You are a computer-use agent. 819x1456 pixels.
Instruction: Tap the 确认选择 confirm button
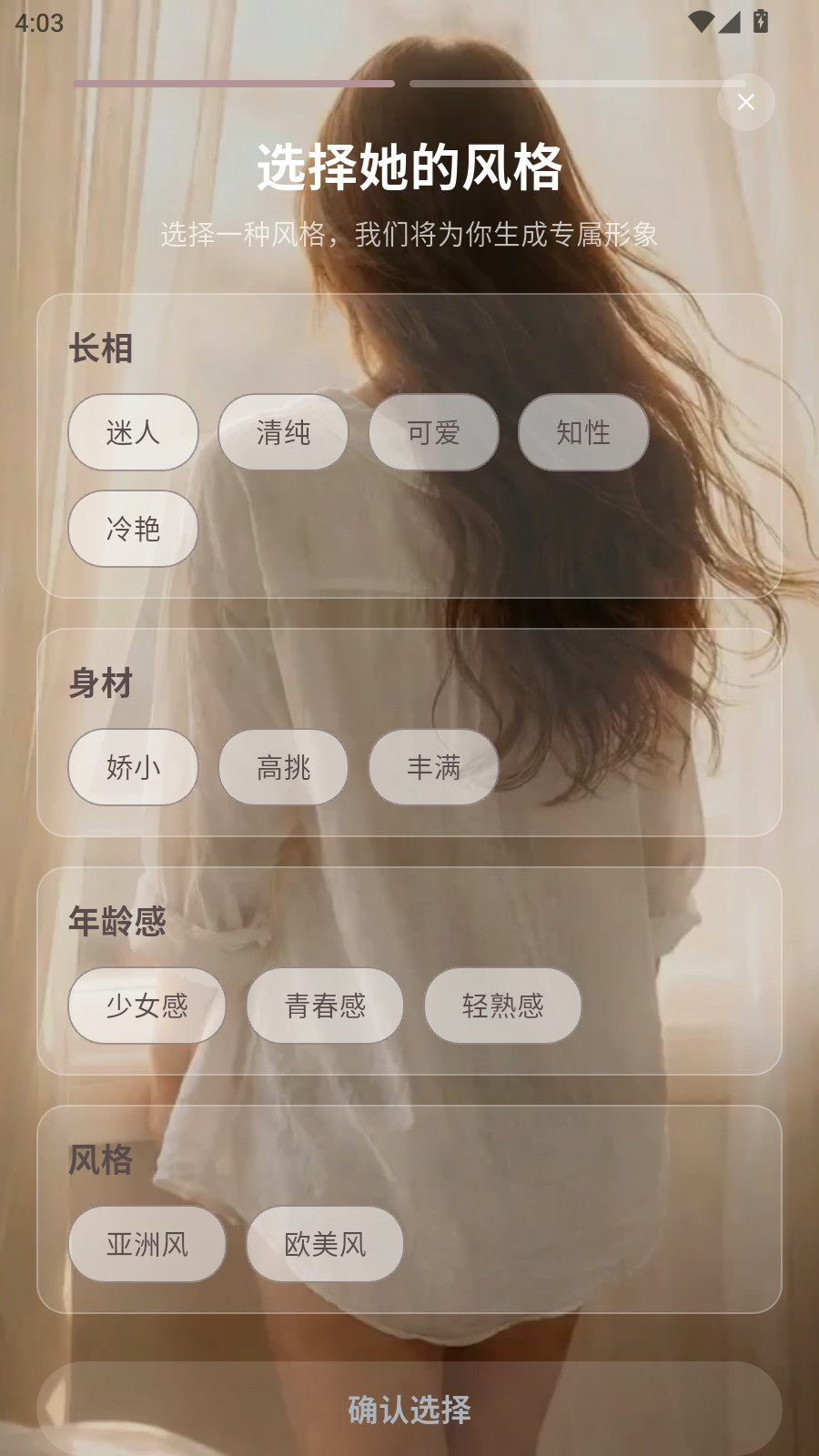(x=409, y=1410)
